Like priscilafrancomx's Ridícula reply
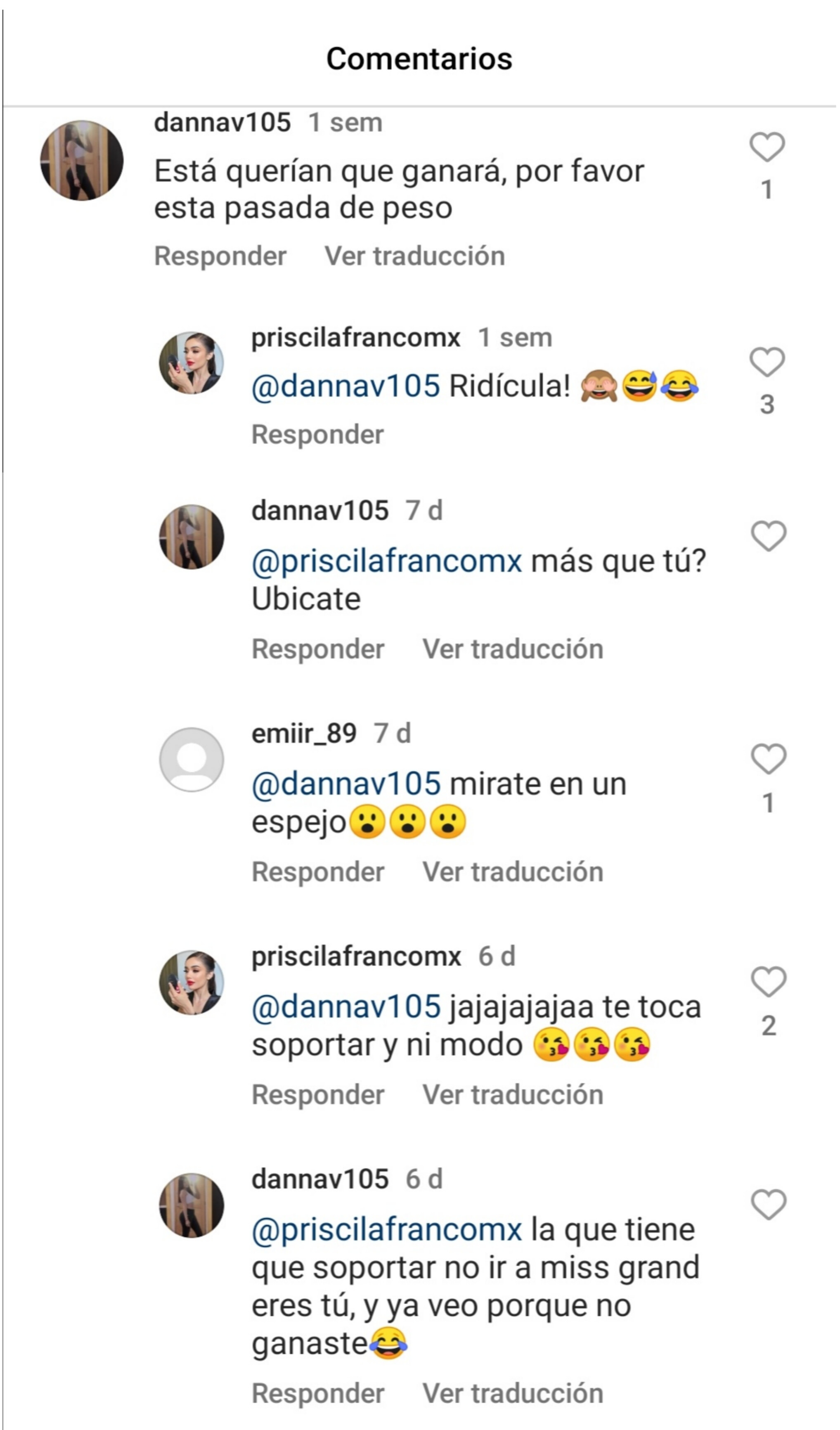The height and width of the screenshot is (1430, 840). [767, 362]
